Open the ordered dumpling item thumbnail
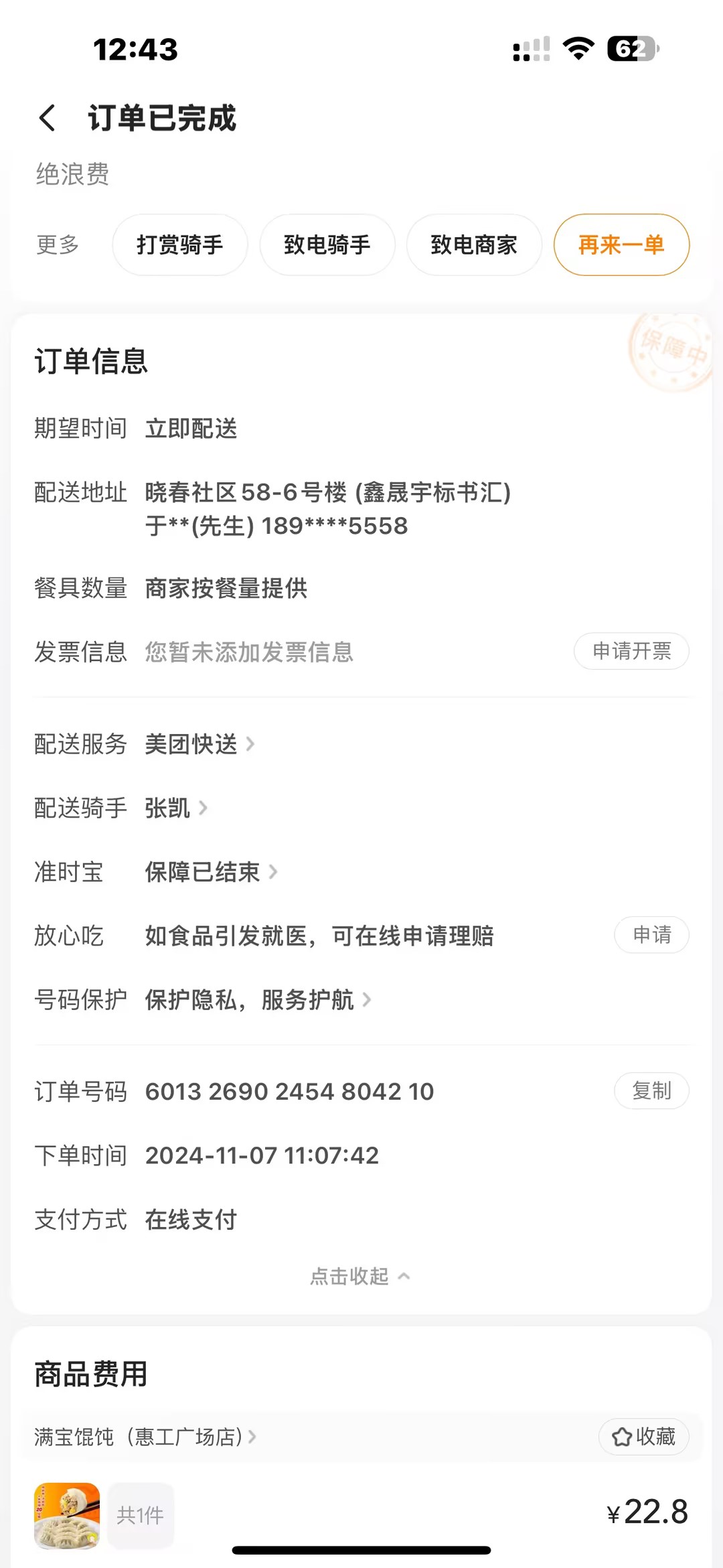The width and height of the screenshot is (723, 1568). click(67, 1516)
